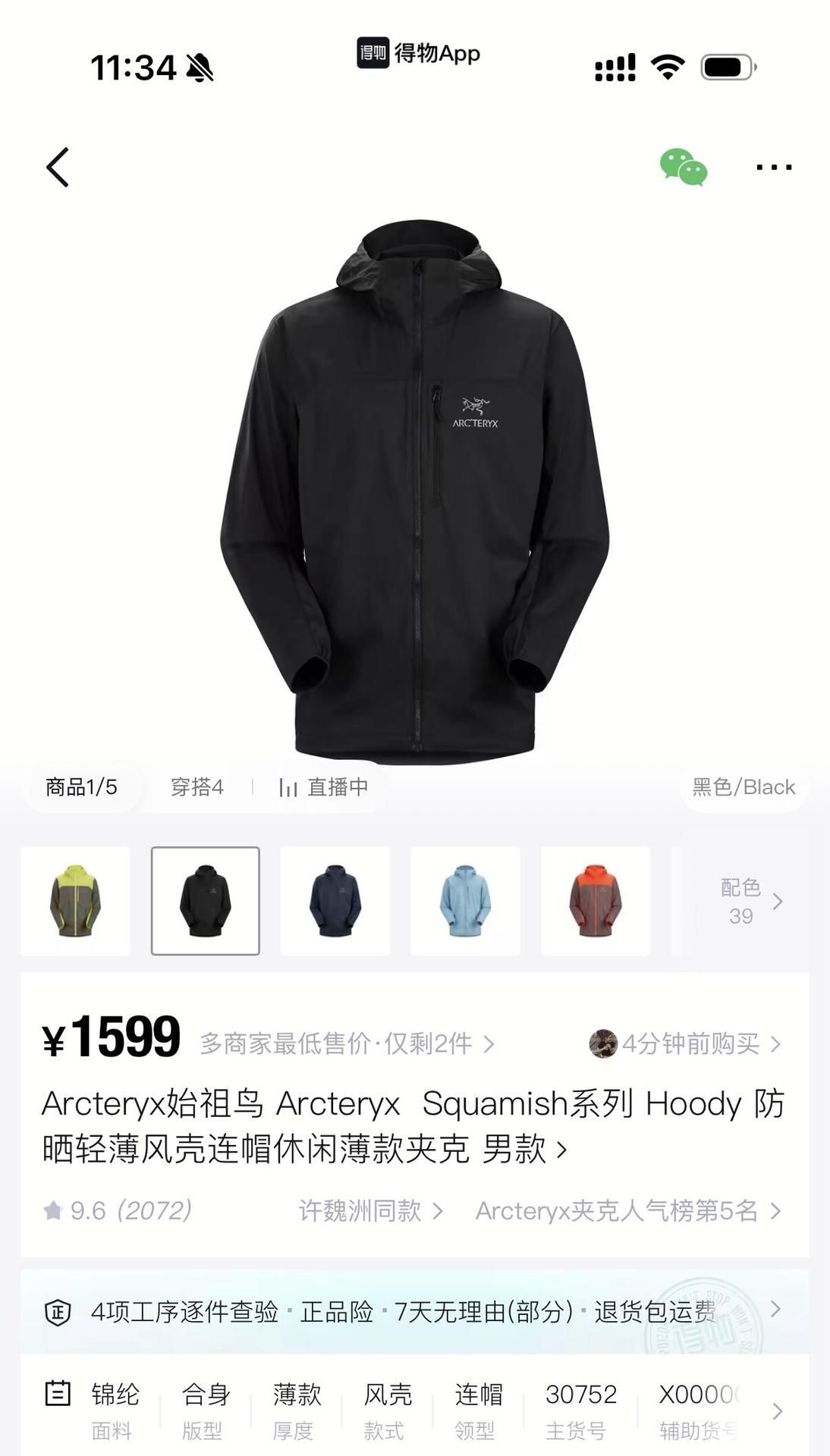Select the navy blue jacket colorway
The height and width of the screenshot is (1456, 830).
[335, 901]
